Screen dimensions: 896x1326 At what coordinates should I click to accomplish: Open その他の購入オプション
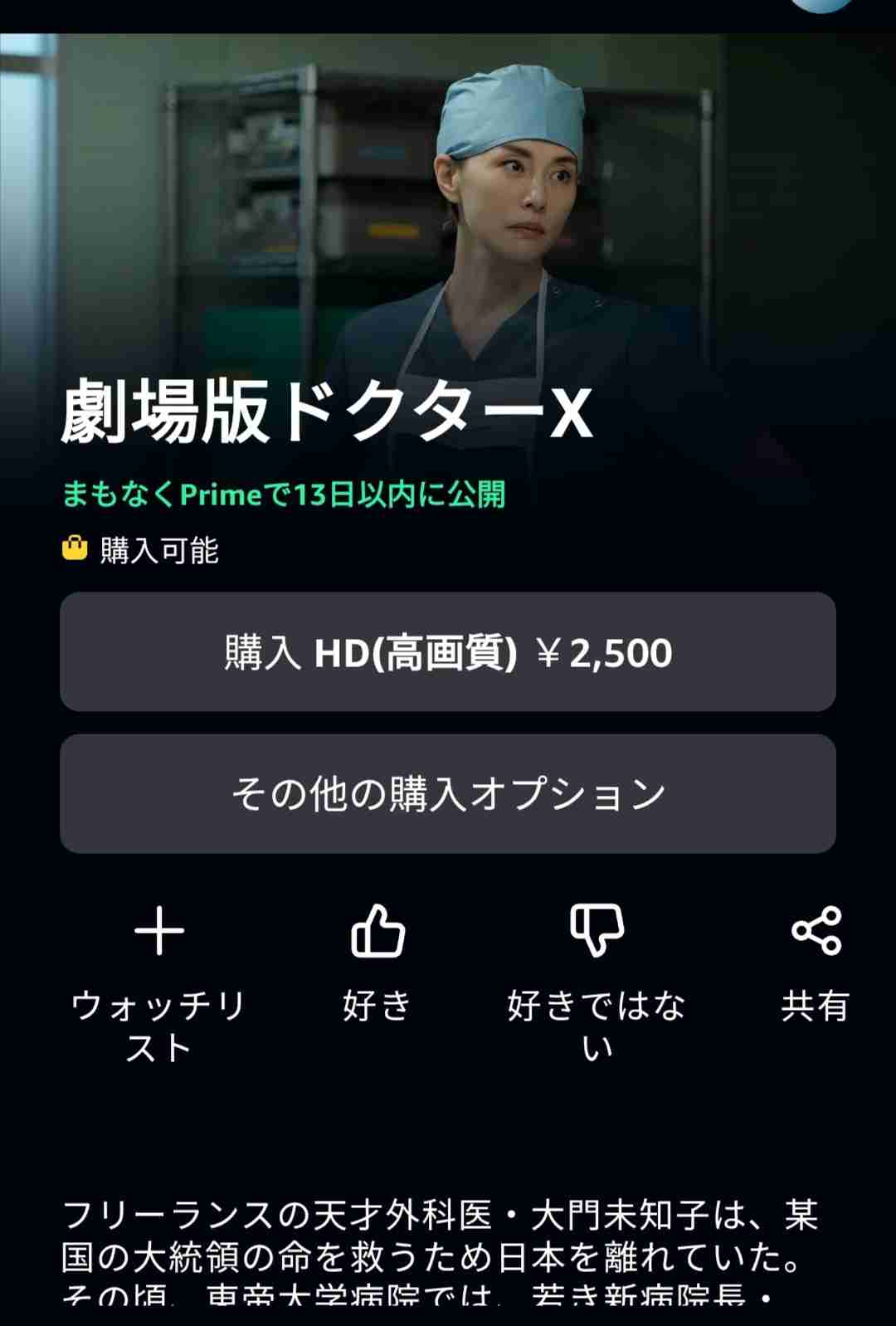coord(448,794)
